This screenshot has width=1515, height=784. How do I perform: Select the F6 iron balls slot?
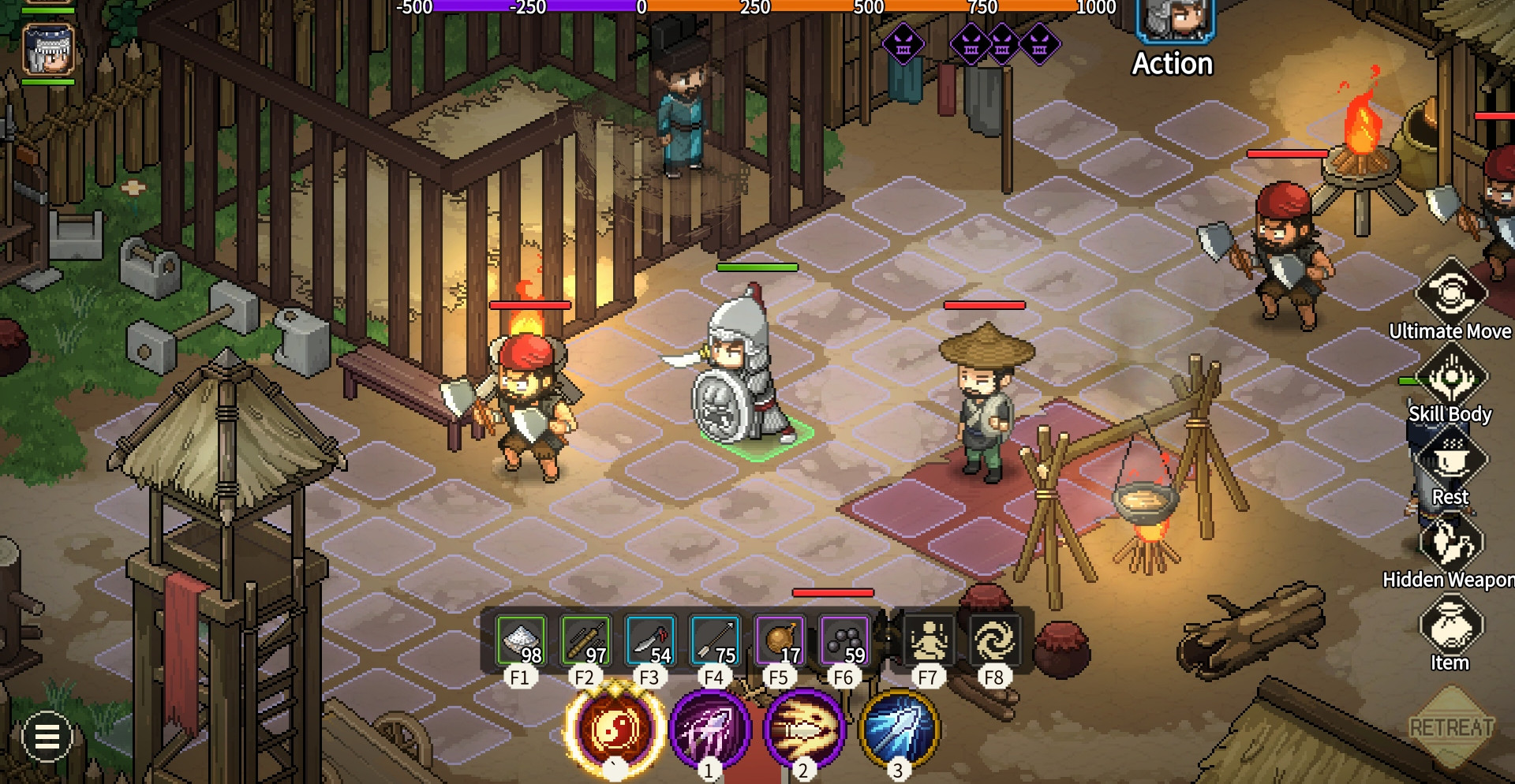(844, 640)
